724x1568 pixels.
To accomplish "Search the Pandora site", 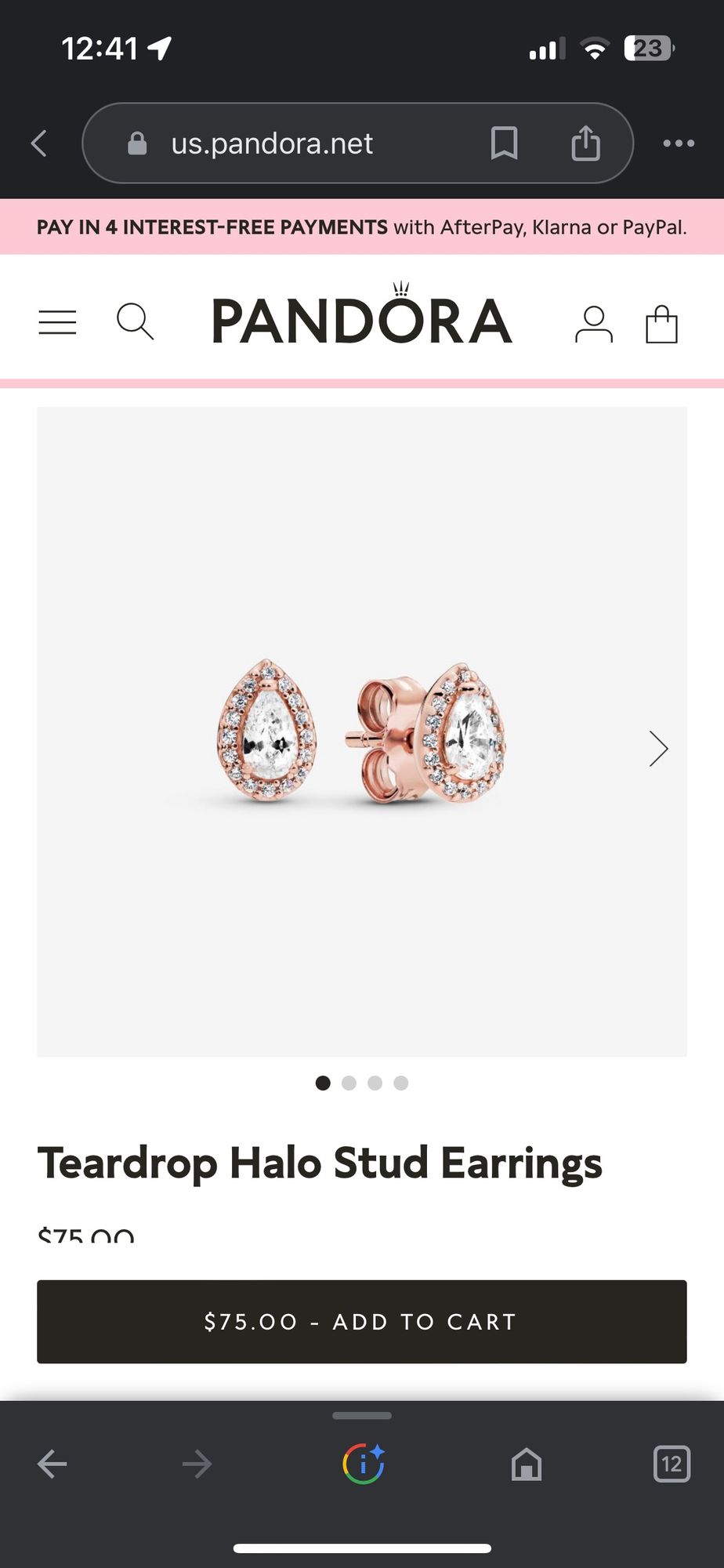I will [x=135, y=321].
